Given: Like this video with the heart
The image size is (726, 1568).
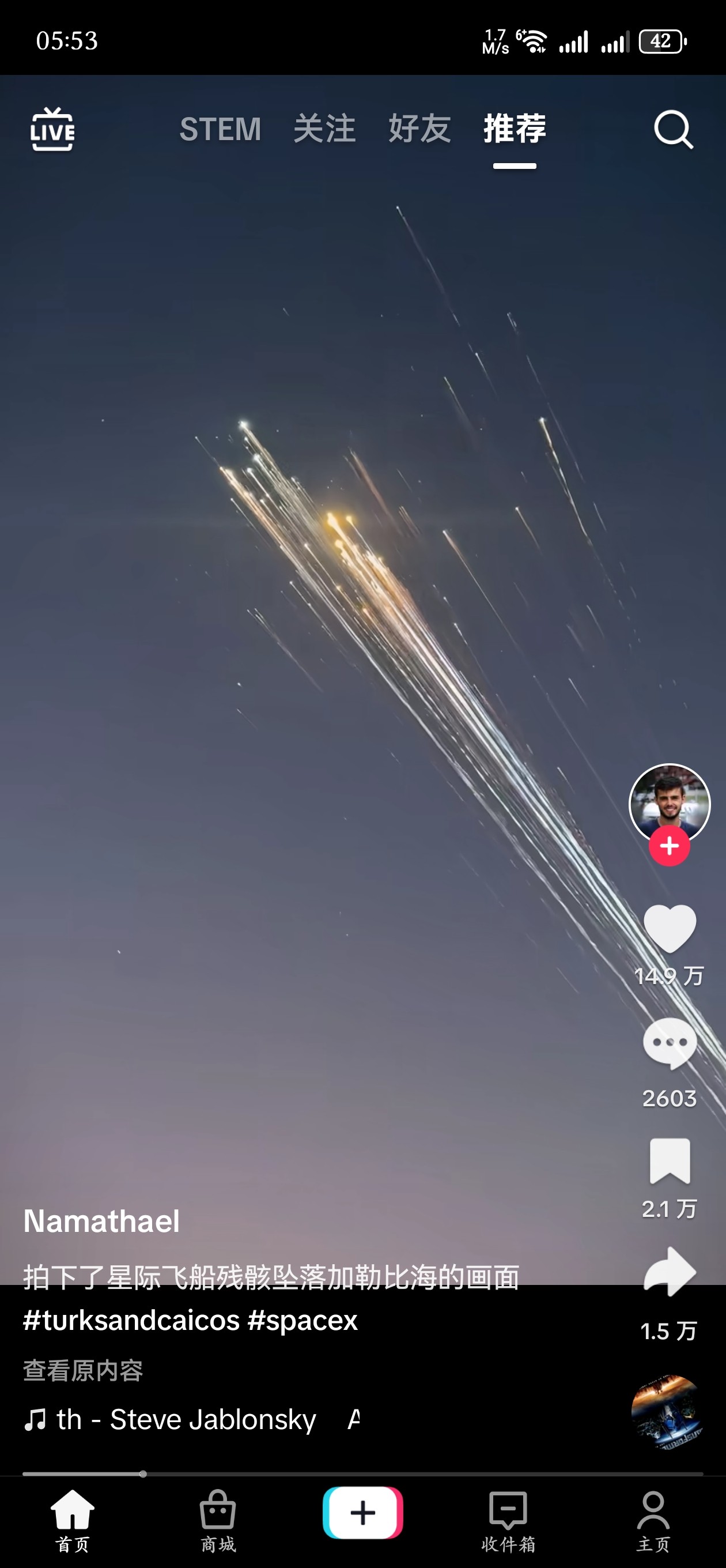Looking at the screenshot, I should click(670, 928).
